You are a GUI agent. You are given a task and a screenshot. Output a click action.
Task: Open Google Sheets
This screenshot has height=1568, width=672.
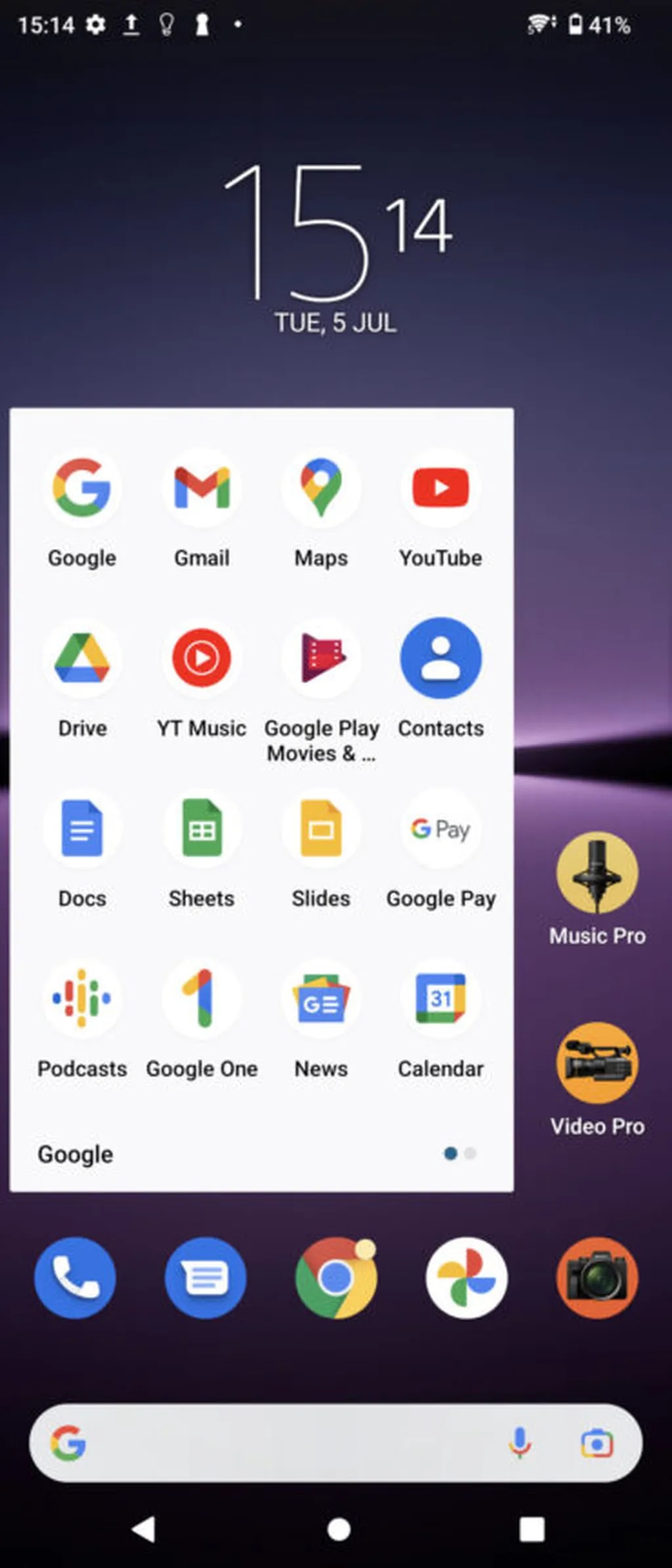click(x=201, y=830)
